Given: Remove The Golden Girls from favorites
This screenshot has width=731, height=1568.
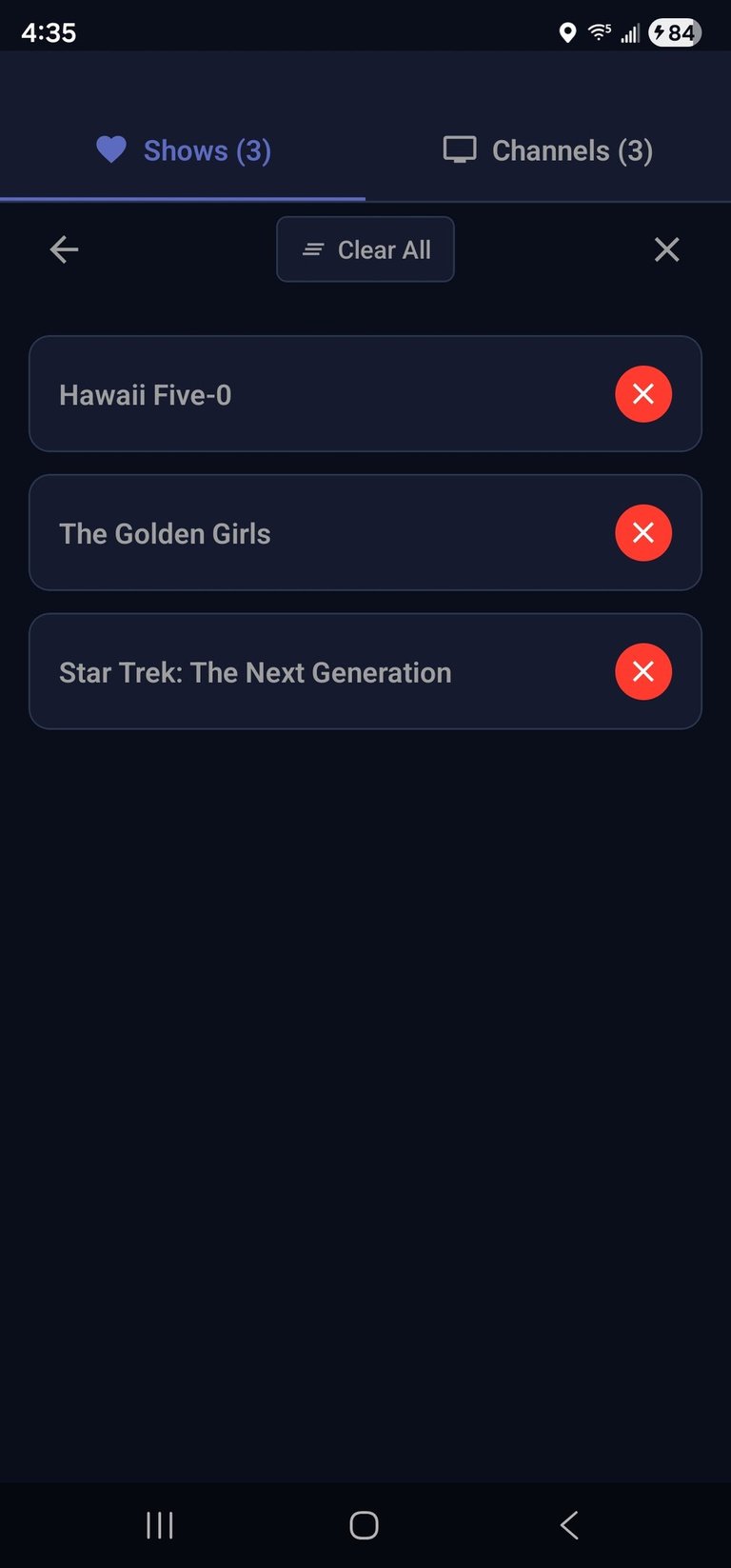Looking at the screenshot, I should click(643, 533).
